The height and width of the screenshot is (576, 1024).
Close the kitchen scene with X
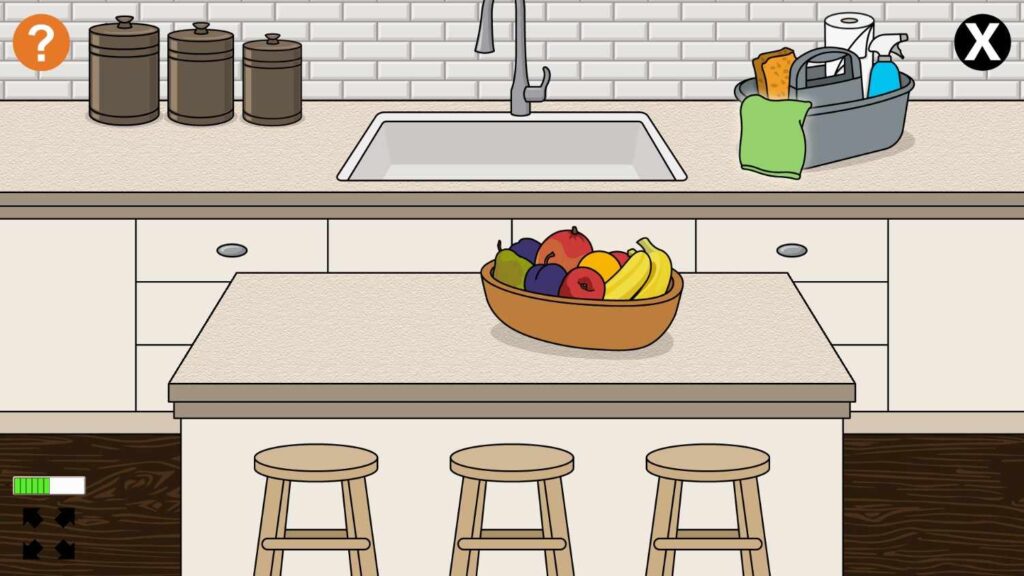[982, 42]
